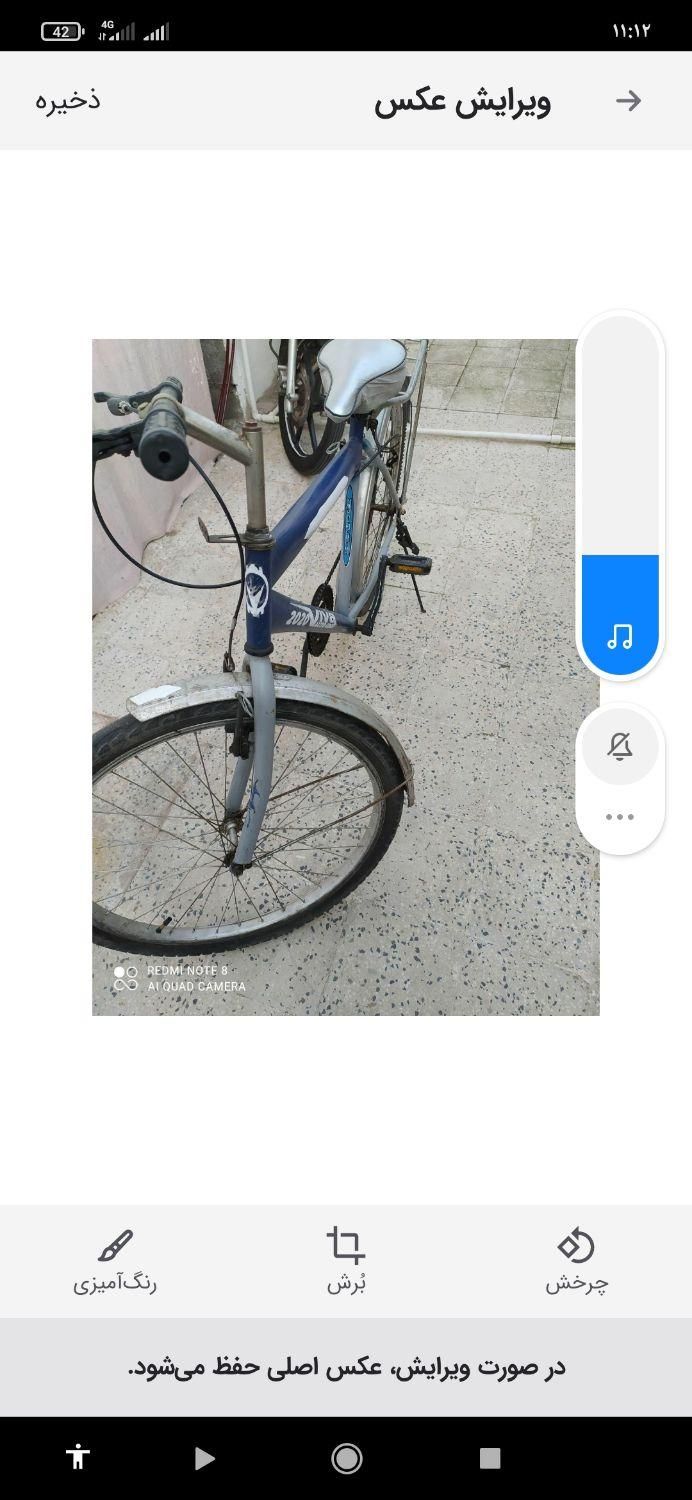Open the رنگ‌آمیزی paint tool
Image resolution: width=692 pixels, height=1500 pixels.
[115, 1260]
